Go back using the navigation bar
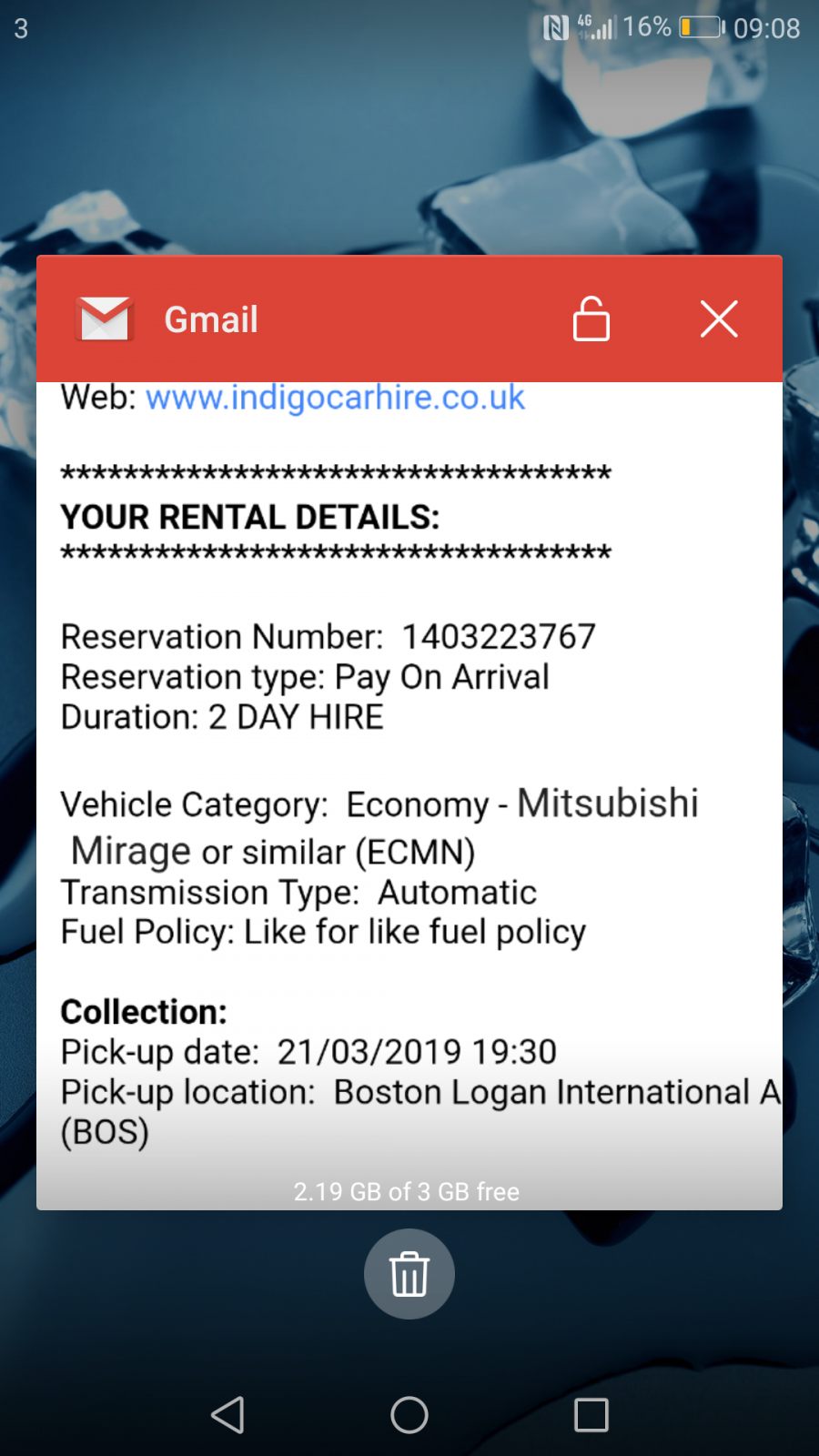The image size is (819, 1456). click(x=227, y=1415)
